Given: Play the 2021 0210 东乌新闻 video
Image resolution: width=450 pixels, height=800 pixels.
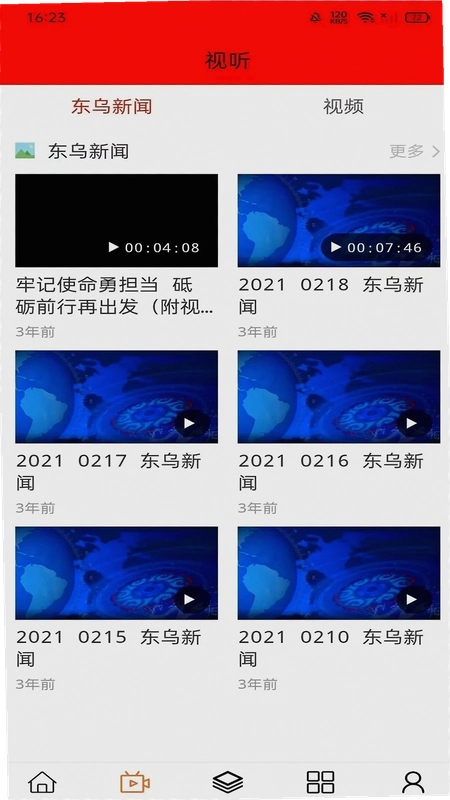Looking at the screenshot, I should [339, 573].
